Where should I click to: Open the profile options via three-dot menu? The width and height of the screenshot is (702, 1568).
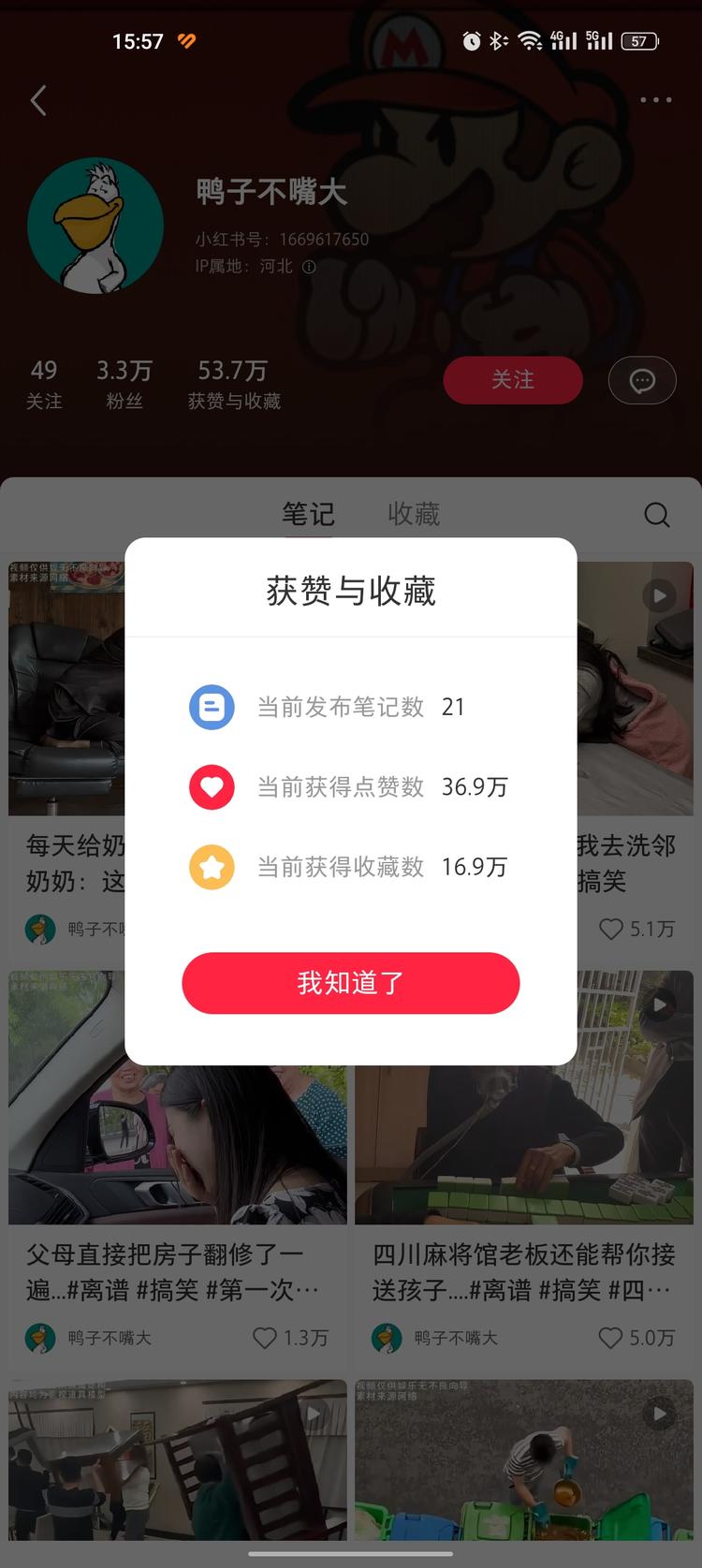[656, 100]
